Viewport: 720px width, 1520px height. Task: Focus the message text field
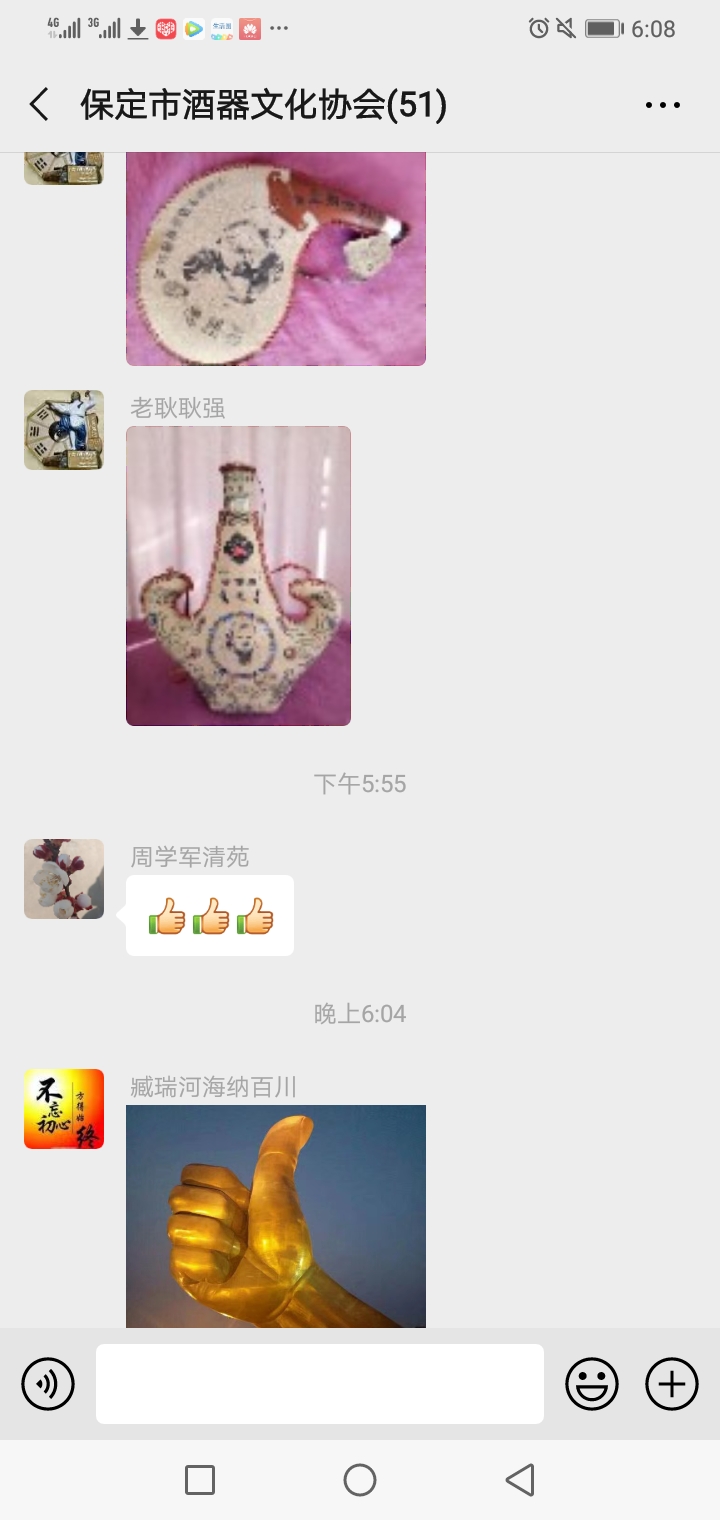(x=320, y=1384)
